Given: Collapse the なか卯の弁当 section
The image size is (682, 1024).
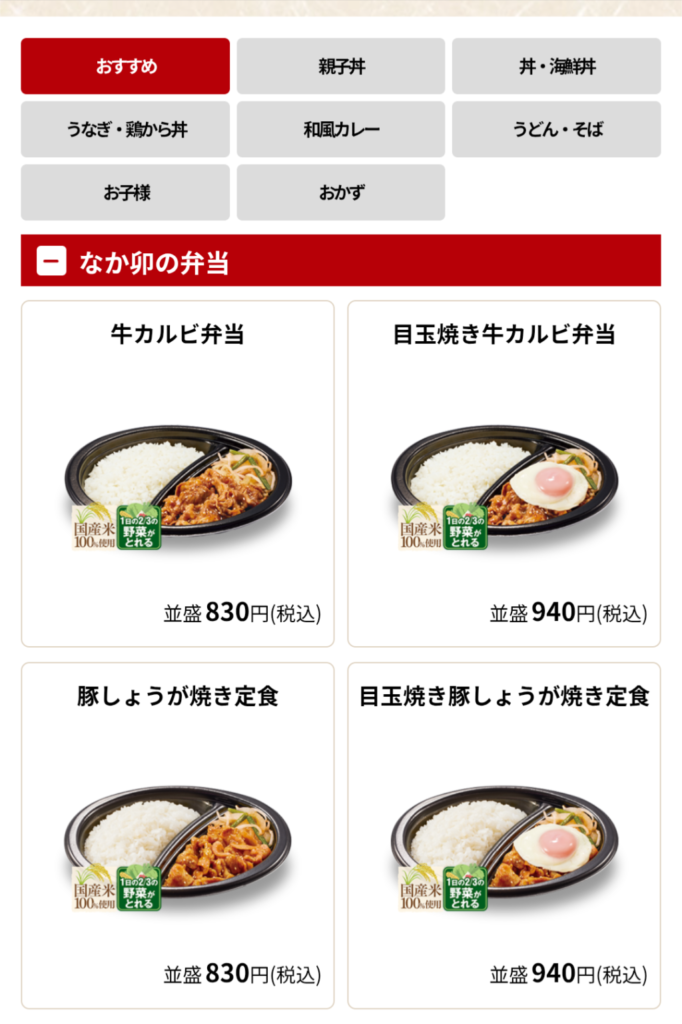Looking at the screenshot, I should (52, 261).
